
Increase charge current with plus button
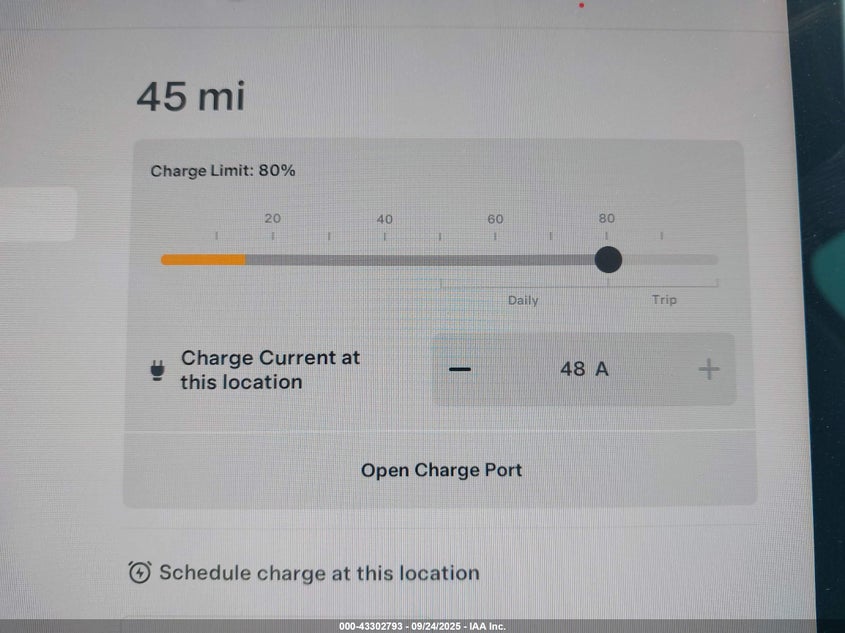click(708, 369)
